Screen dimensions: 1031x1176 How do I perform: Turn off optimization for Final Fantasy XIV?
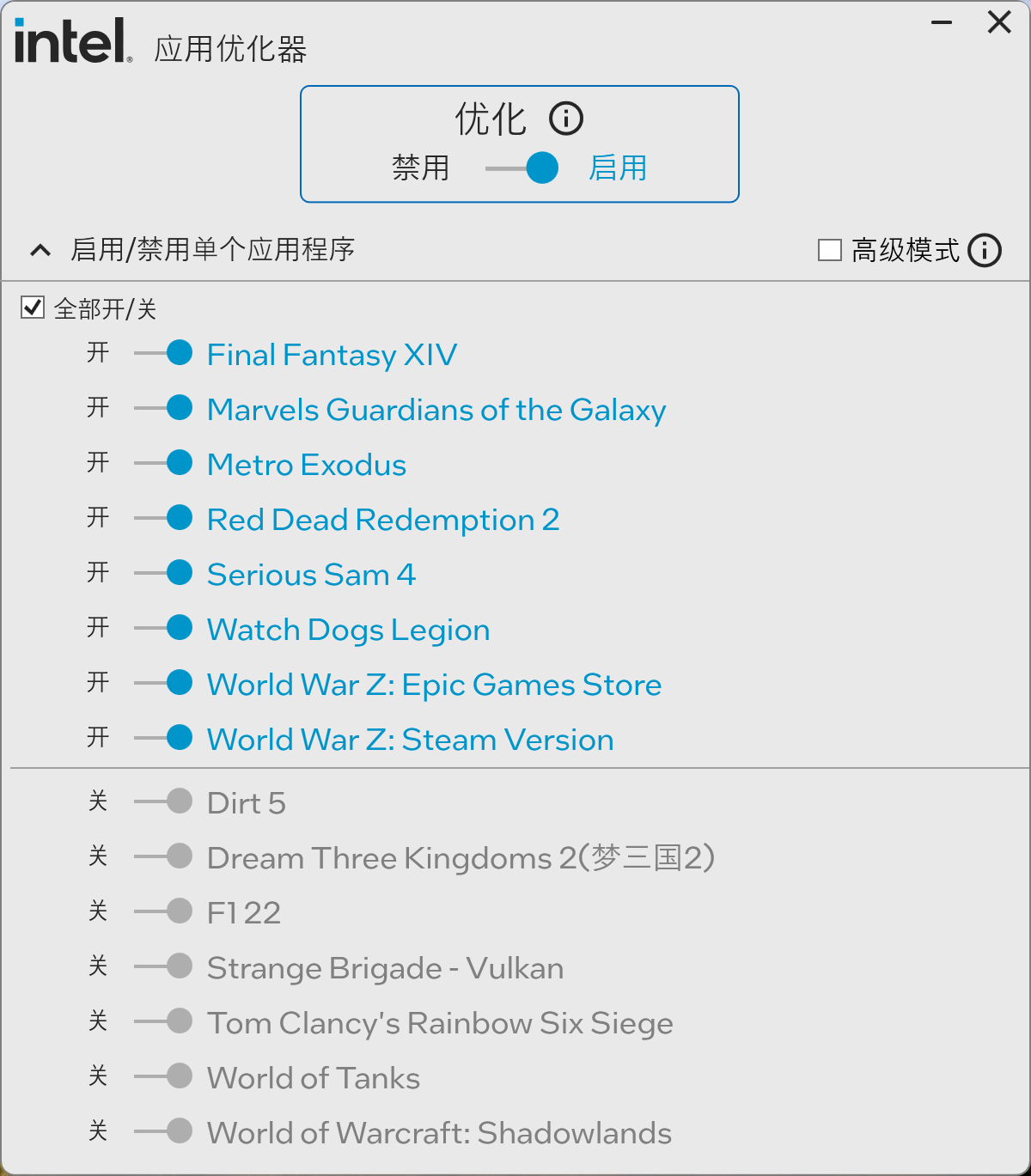(164, 353)
